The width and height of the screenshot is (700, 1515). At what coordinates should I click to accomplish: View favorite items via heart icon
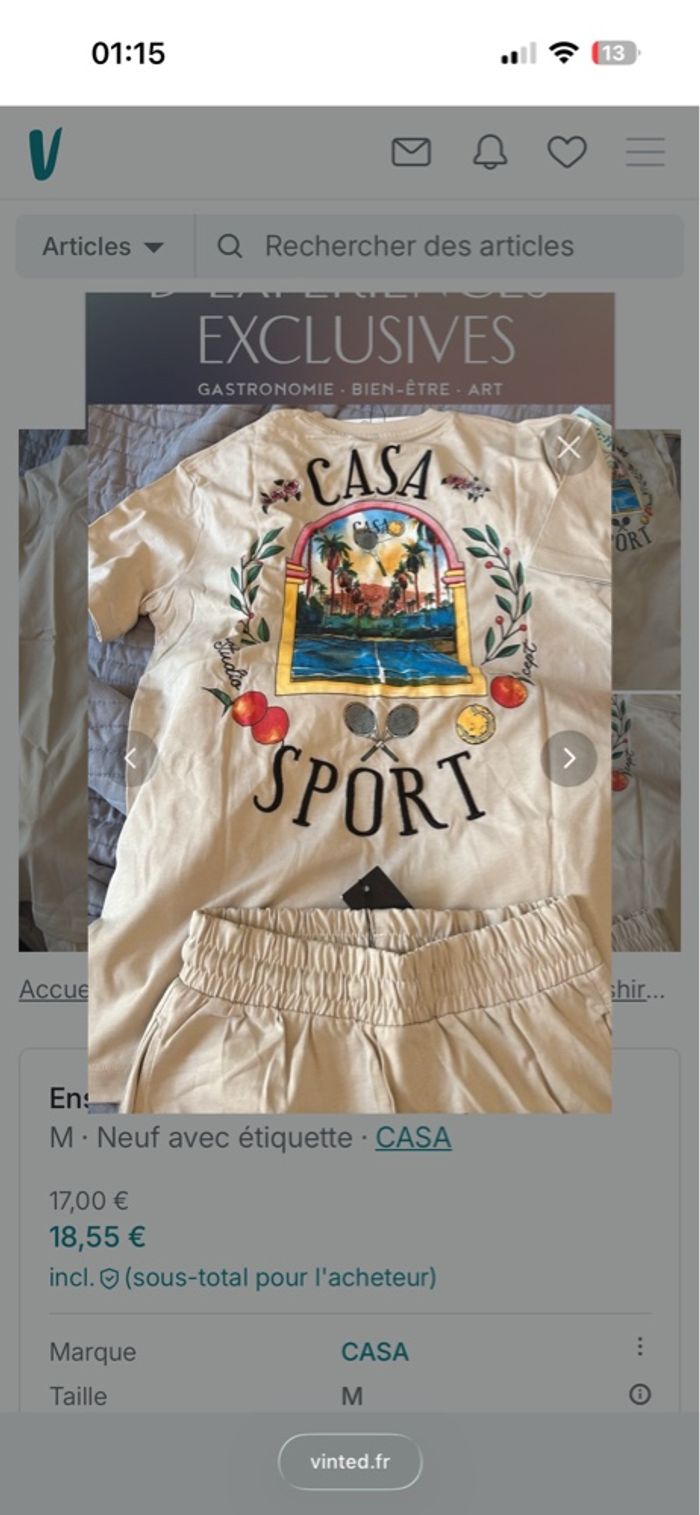click(x=567, y=152)
